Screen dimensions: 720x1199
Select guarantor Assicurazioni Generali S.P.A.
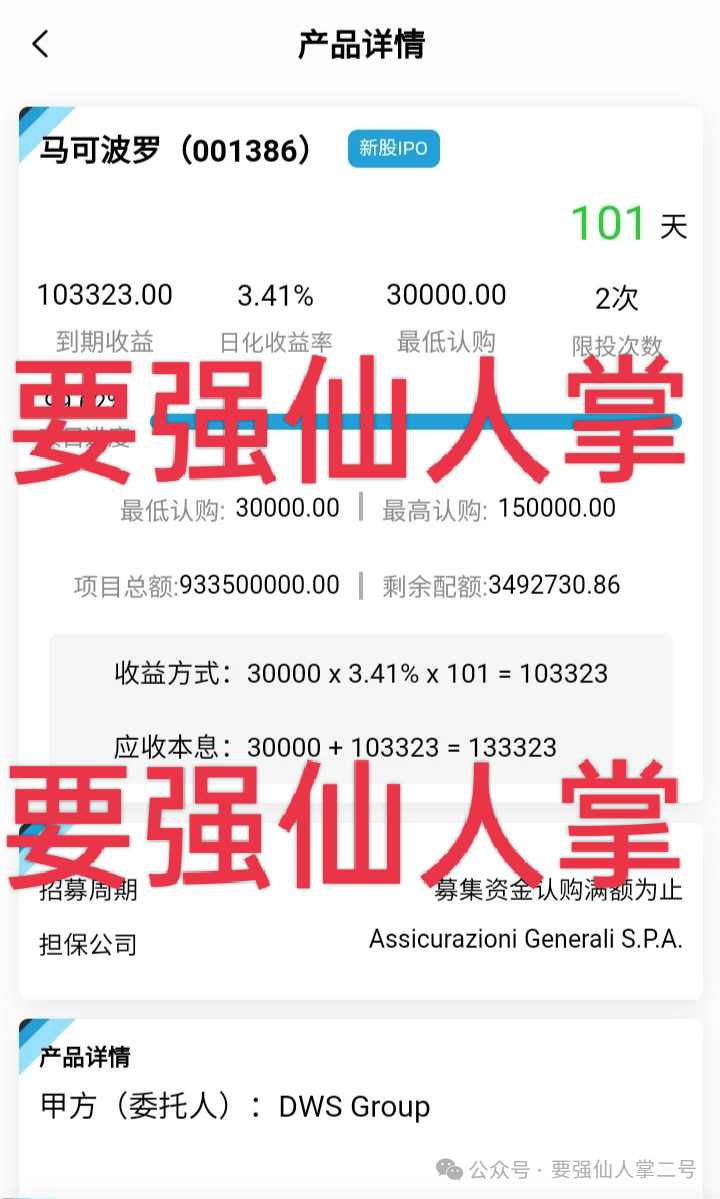524,940
